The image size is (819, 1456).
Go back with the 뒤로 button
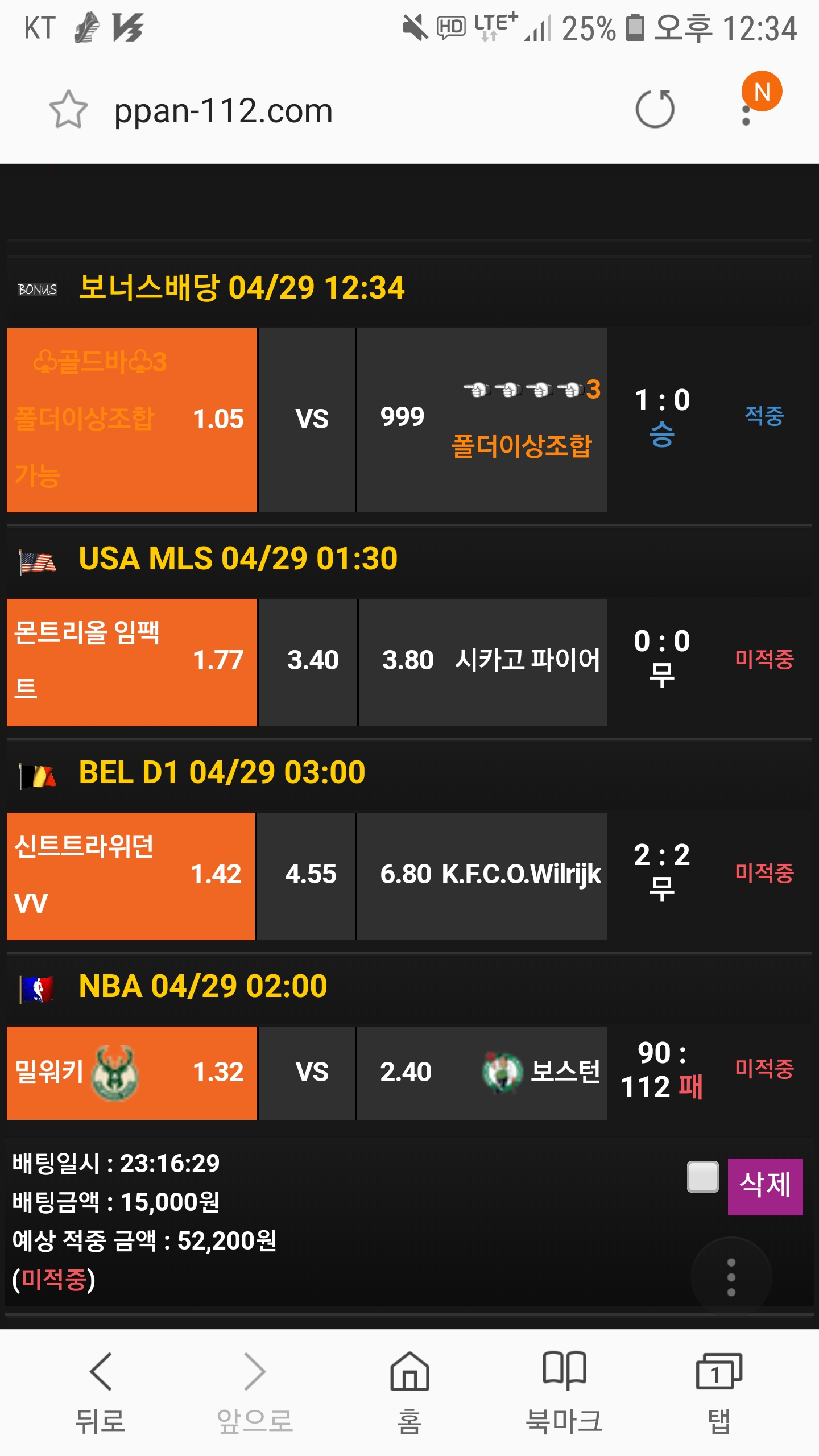pyautogui.click(x=101, y=1392)
